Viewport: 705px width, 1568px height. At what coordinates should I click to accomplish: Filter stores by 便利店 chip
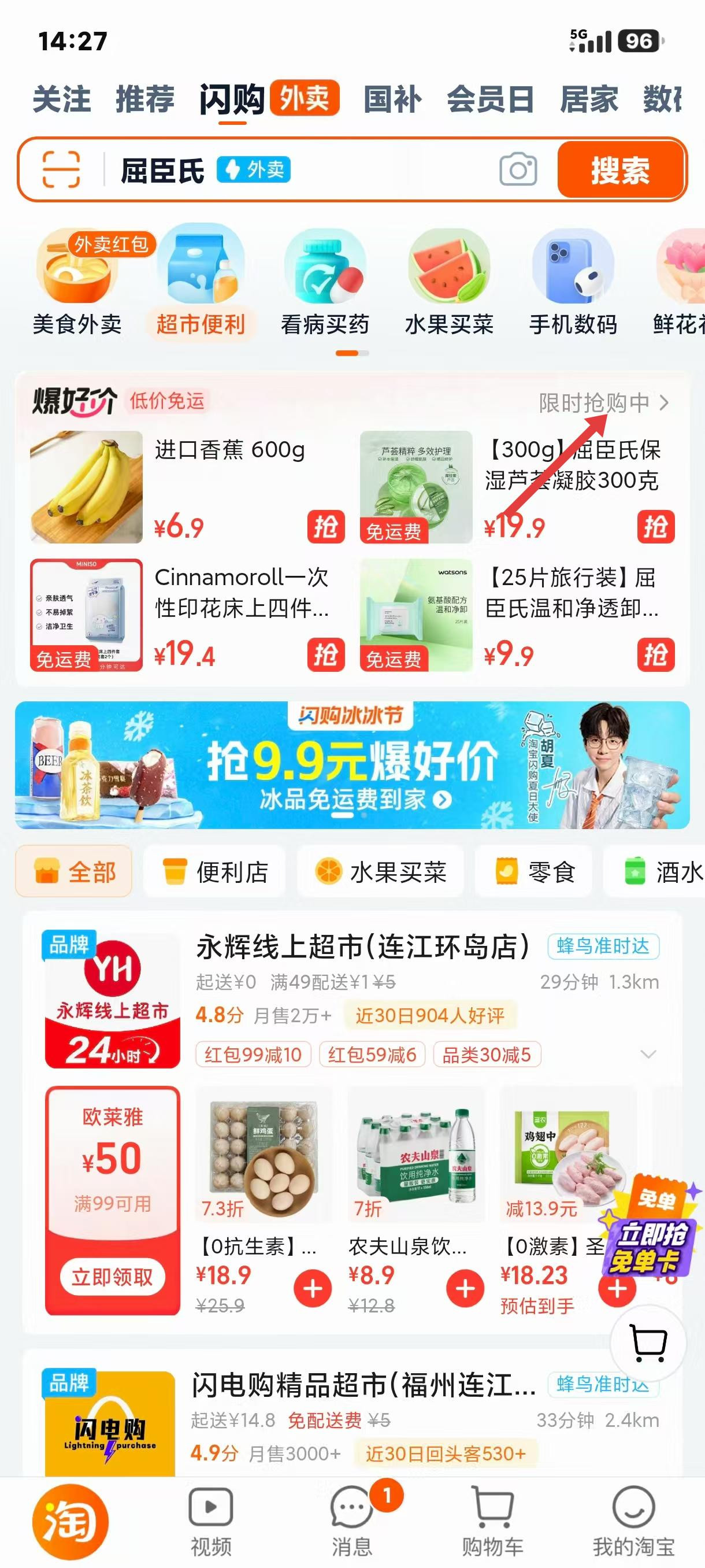tap(215, 872)
